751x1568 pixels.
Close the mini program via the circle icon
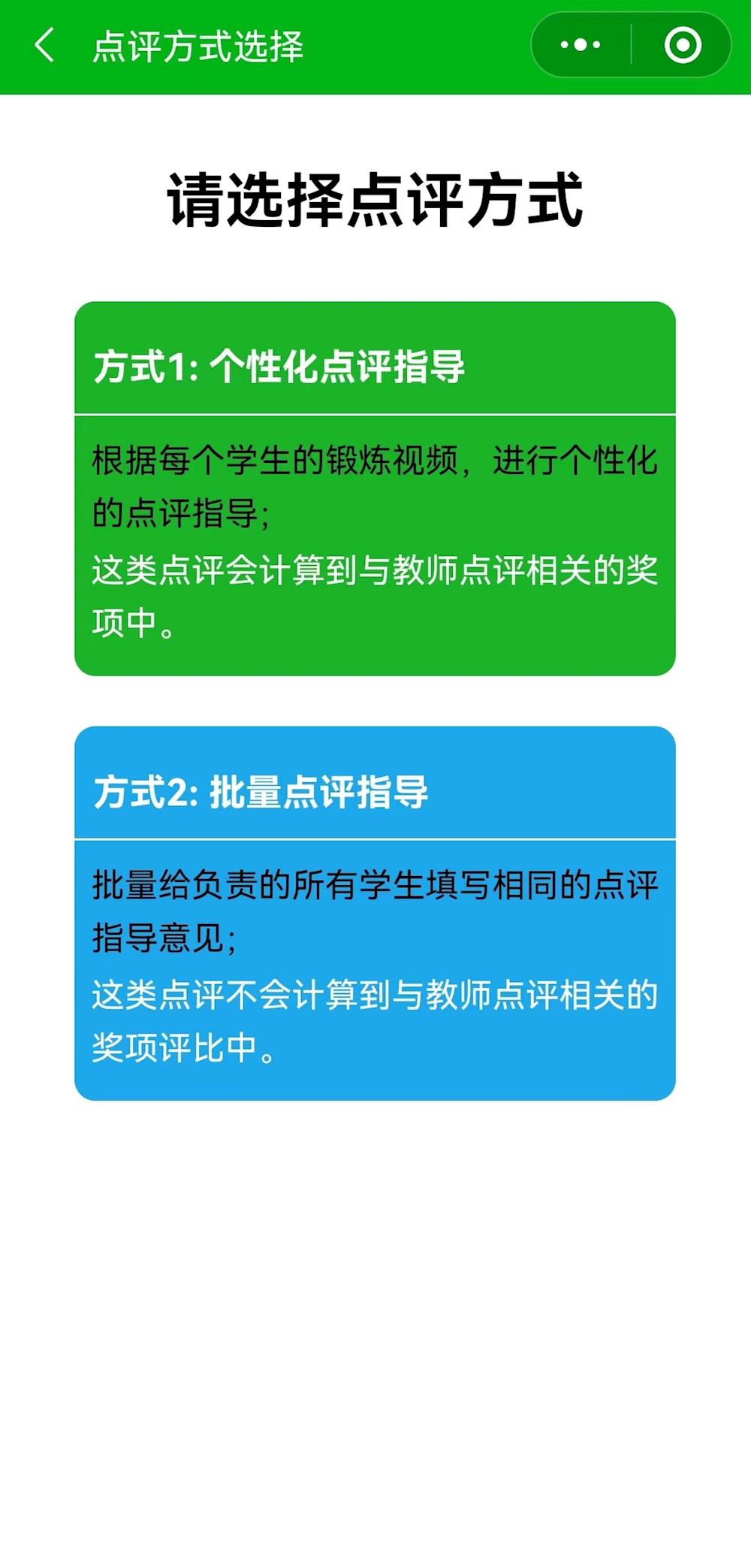pyautogui.click(x=683, y=45)
